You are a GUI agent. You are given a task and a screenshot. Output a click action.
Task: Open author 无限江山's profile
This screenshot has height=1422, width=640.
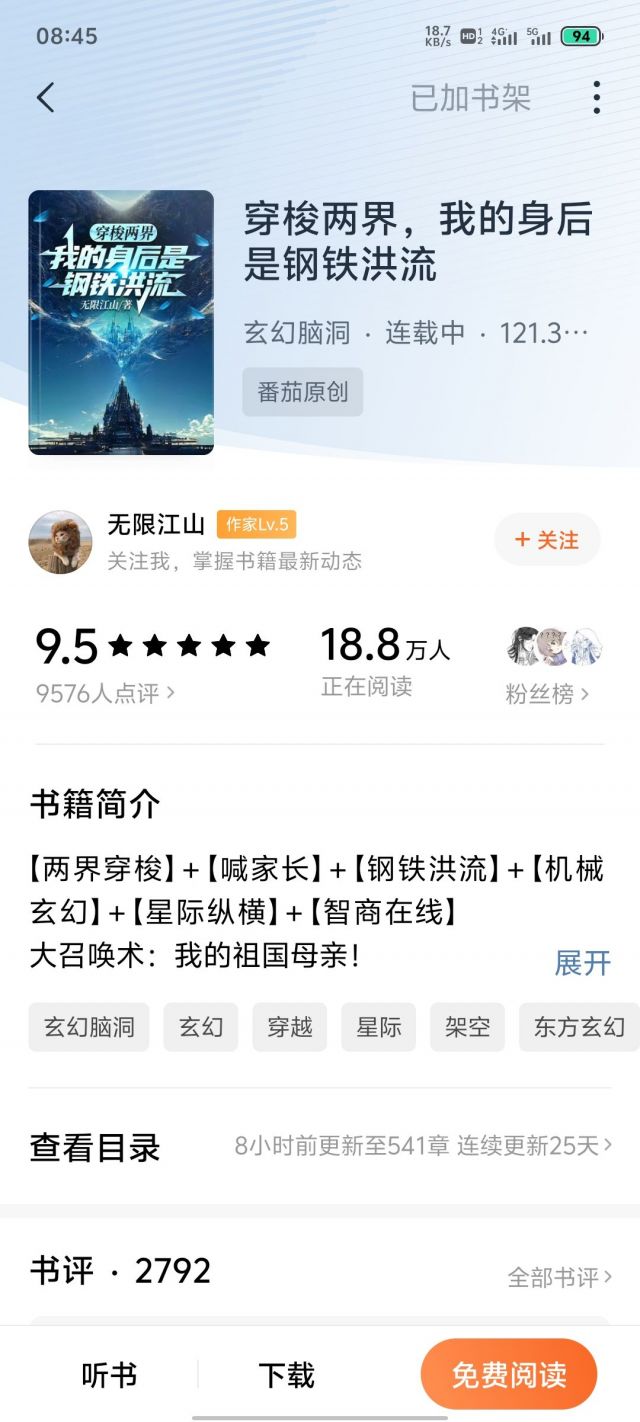point(156,525)
